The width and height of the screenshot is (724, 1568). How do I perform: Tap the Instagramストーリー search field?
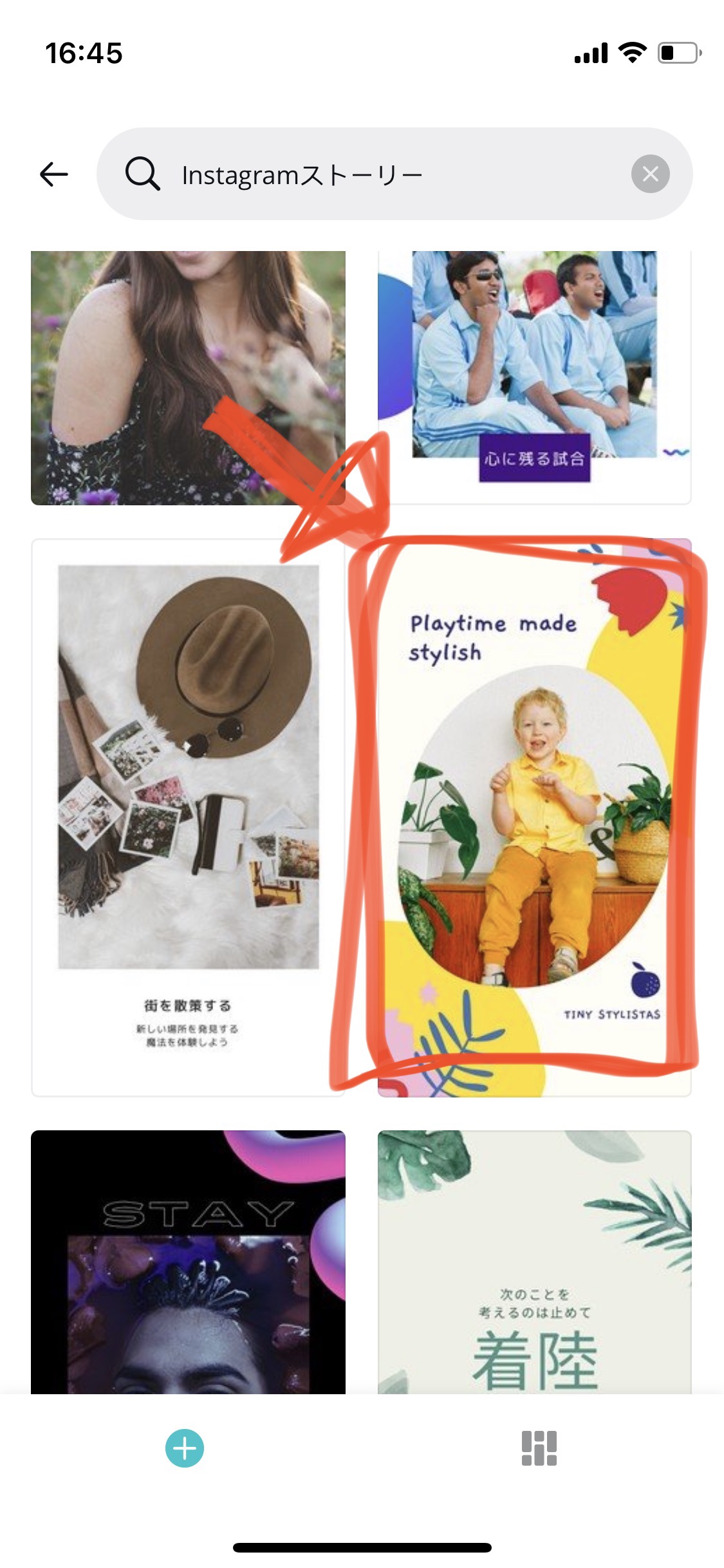(x=373, y=174)
